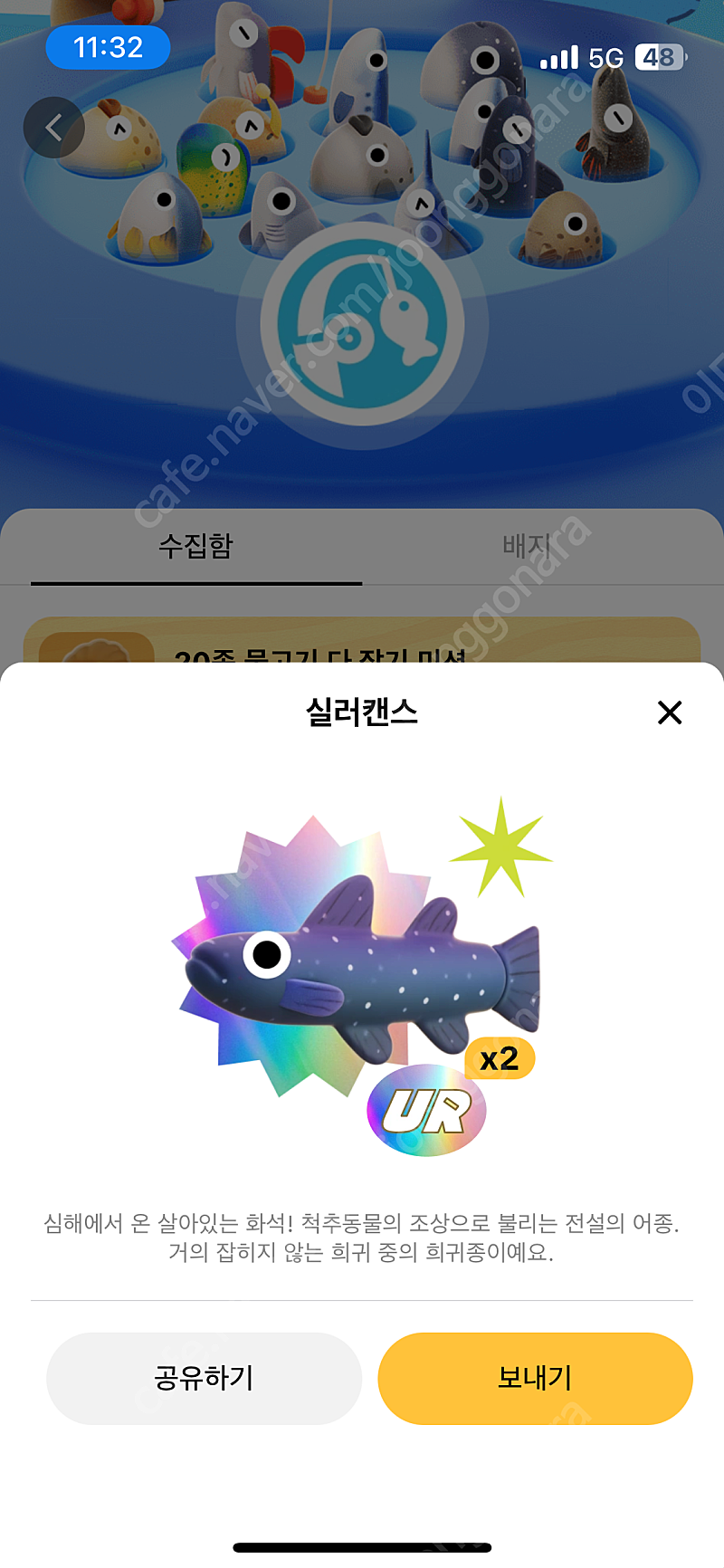The image size is (724, 1568).
Task: Tap the 보내기 button
Action: [535, 1378]
